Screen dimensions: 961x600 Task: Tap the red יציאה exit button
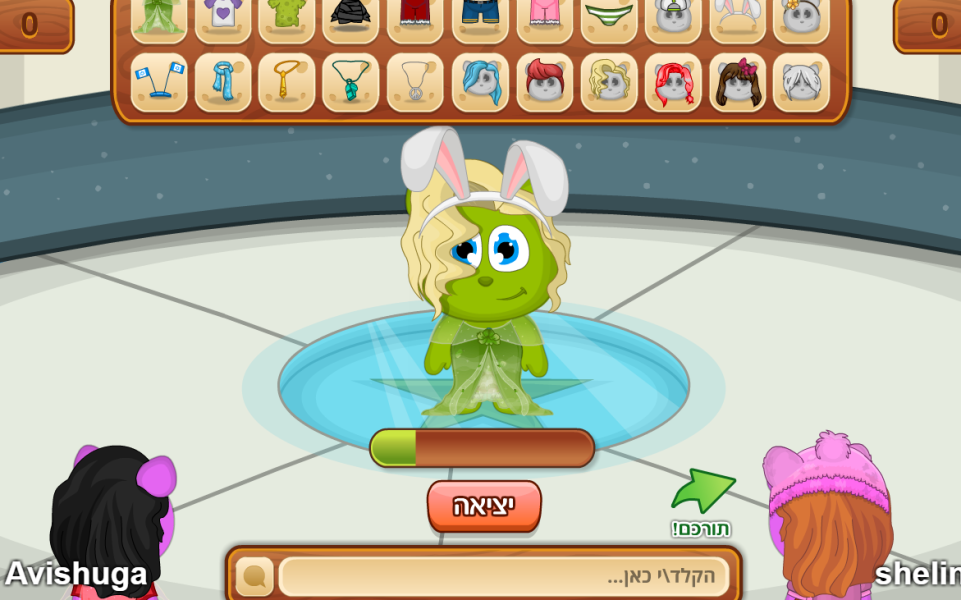click(x=484, y=506)
